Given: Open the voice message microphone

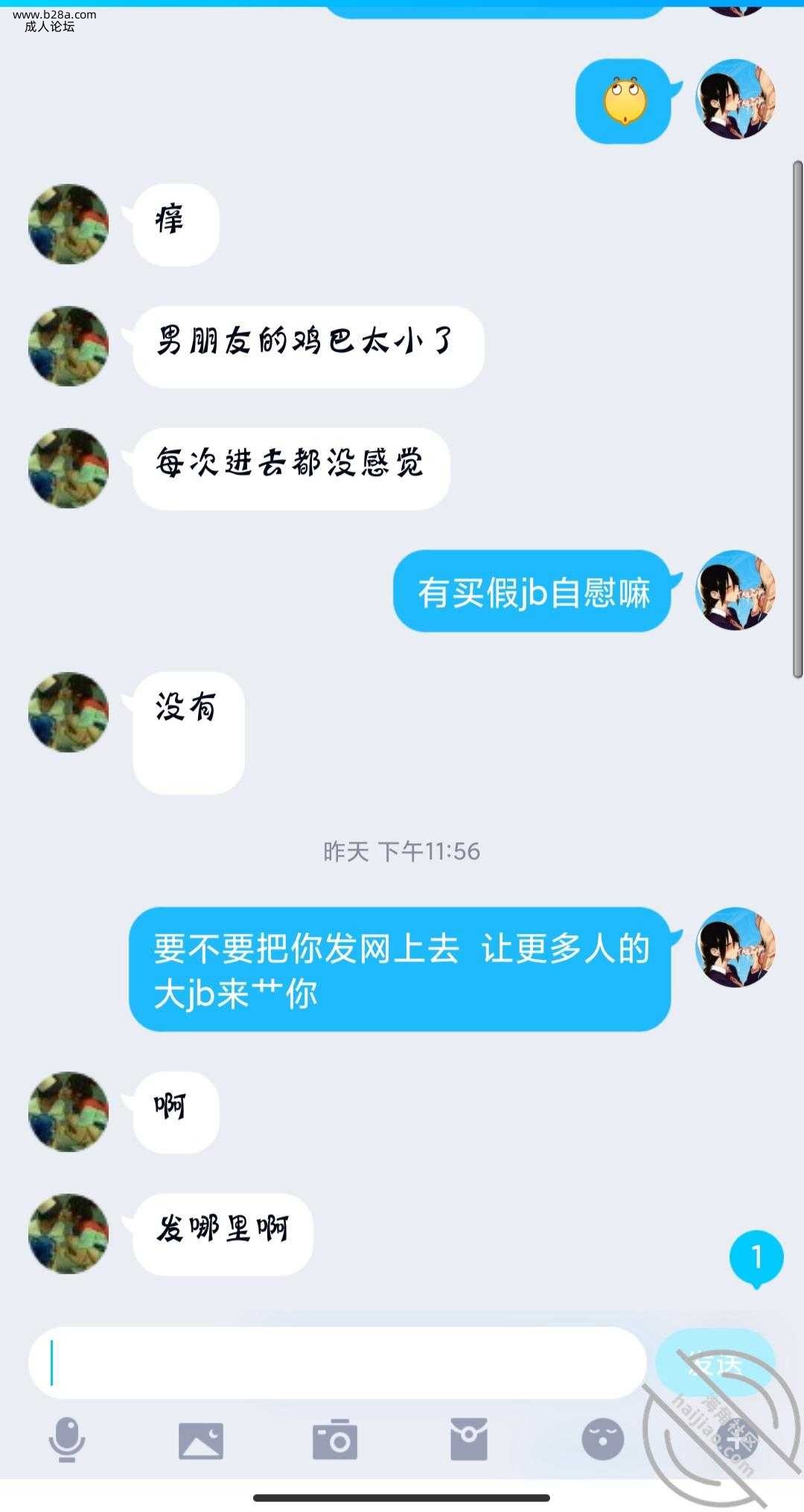Looking at the screenshot, I should point(66,1440).
